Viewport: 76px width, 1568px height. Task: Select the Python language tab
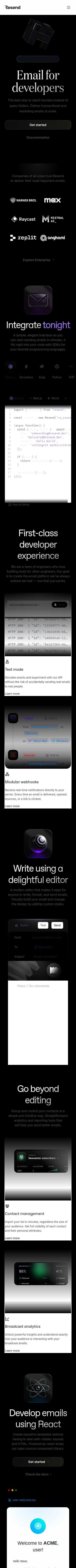pyautogui.click(x=57, y=377)
